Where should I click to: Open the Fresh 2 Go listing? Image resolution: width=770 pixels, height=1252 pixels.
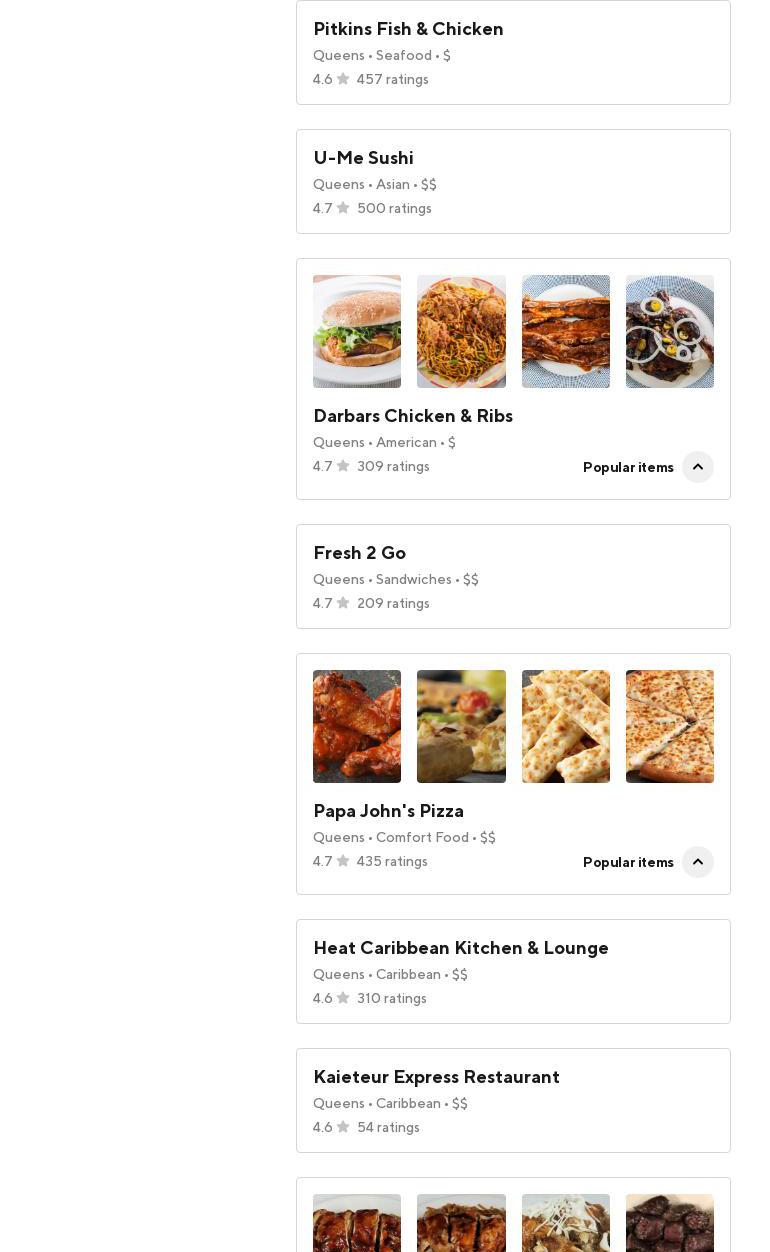coord(359,553)
